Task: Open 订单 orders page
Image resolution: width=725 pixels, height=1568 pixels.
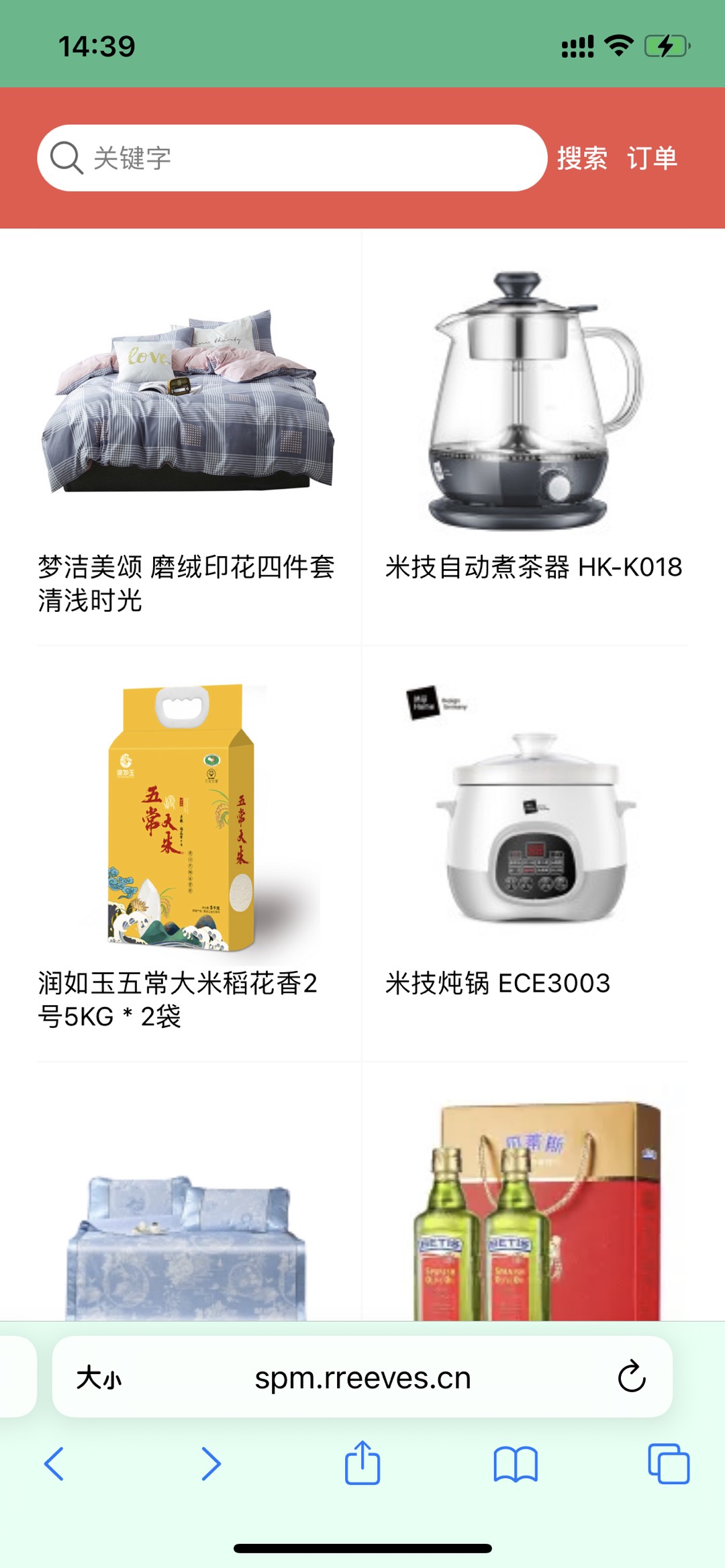Action: 652,158
